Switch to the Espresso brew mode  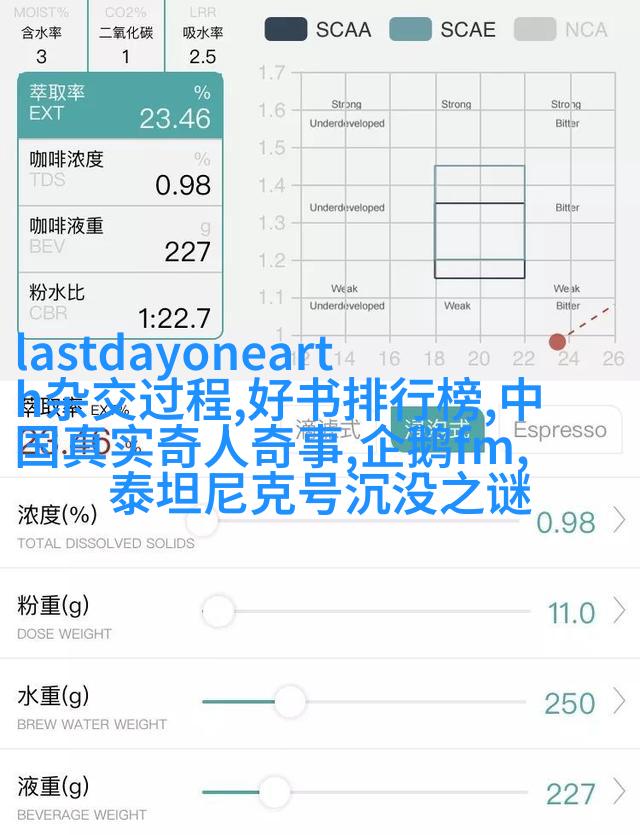[566, 430]
